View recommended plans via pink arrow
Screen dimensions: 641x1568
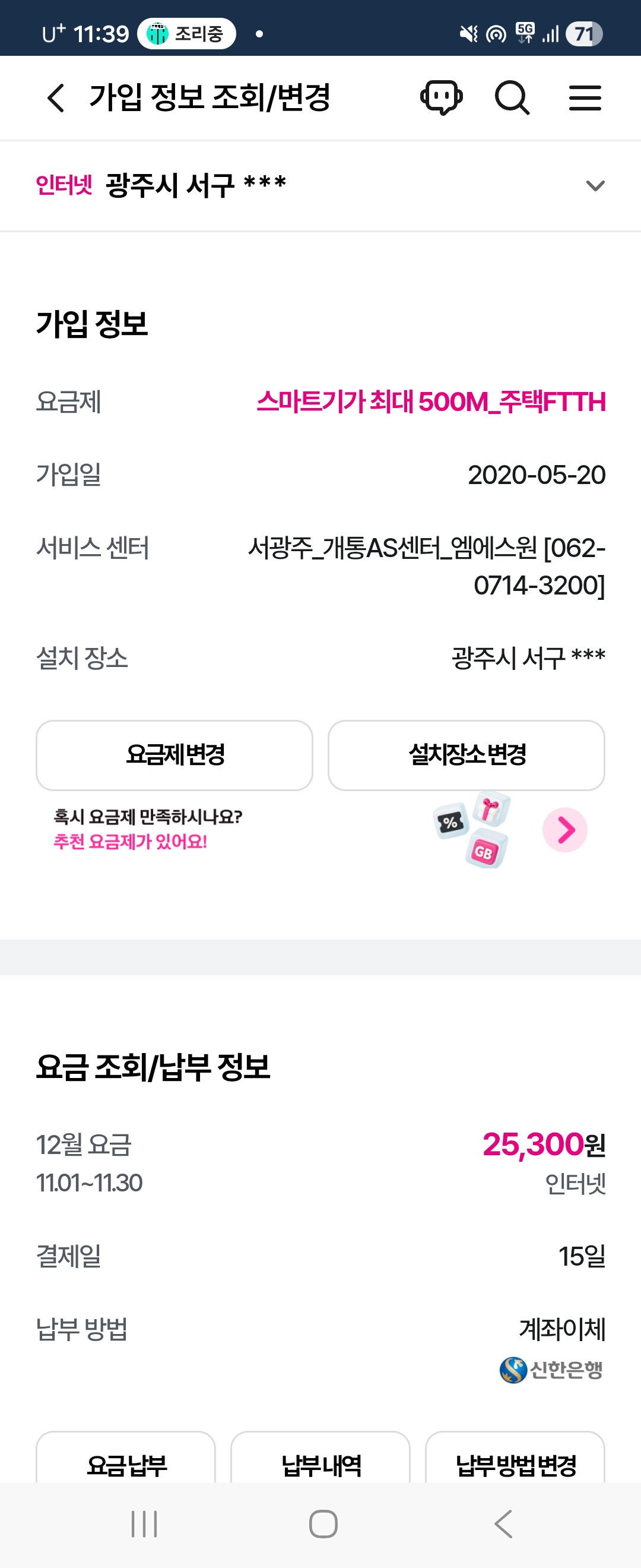tap(564, 830)
